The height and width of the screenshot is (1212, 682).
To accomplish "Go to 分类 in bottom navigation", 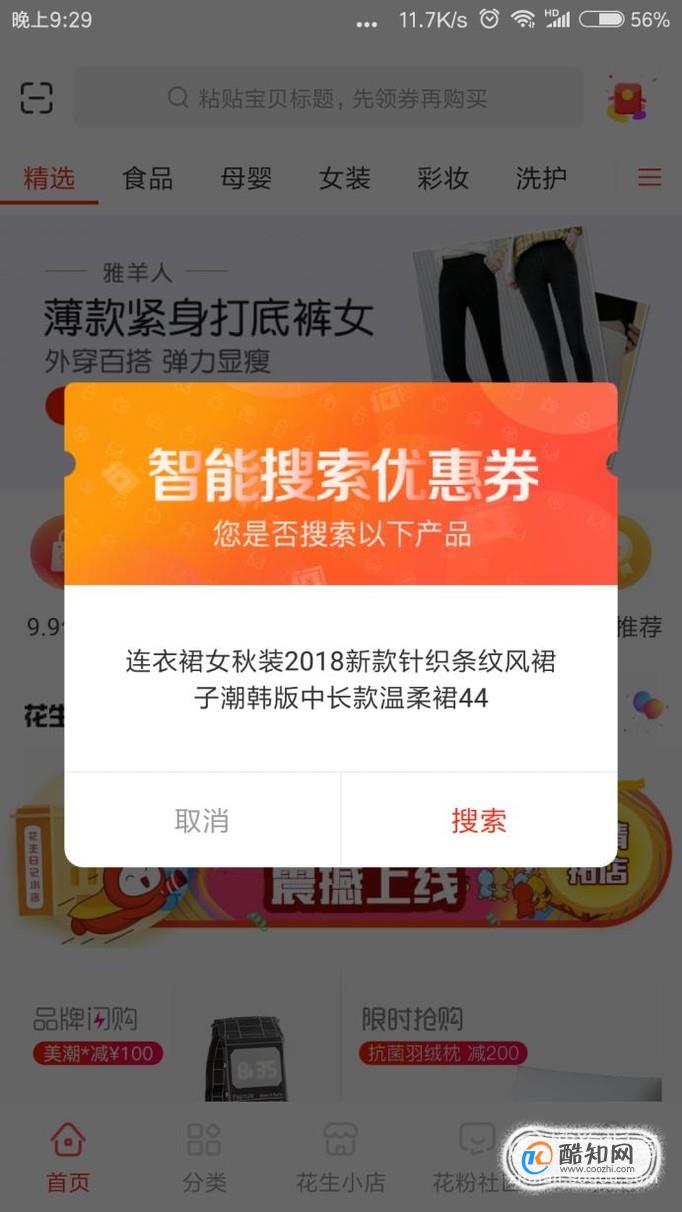I will 204,1158.
